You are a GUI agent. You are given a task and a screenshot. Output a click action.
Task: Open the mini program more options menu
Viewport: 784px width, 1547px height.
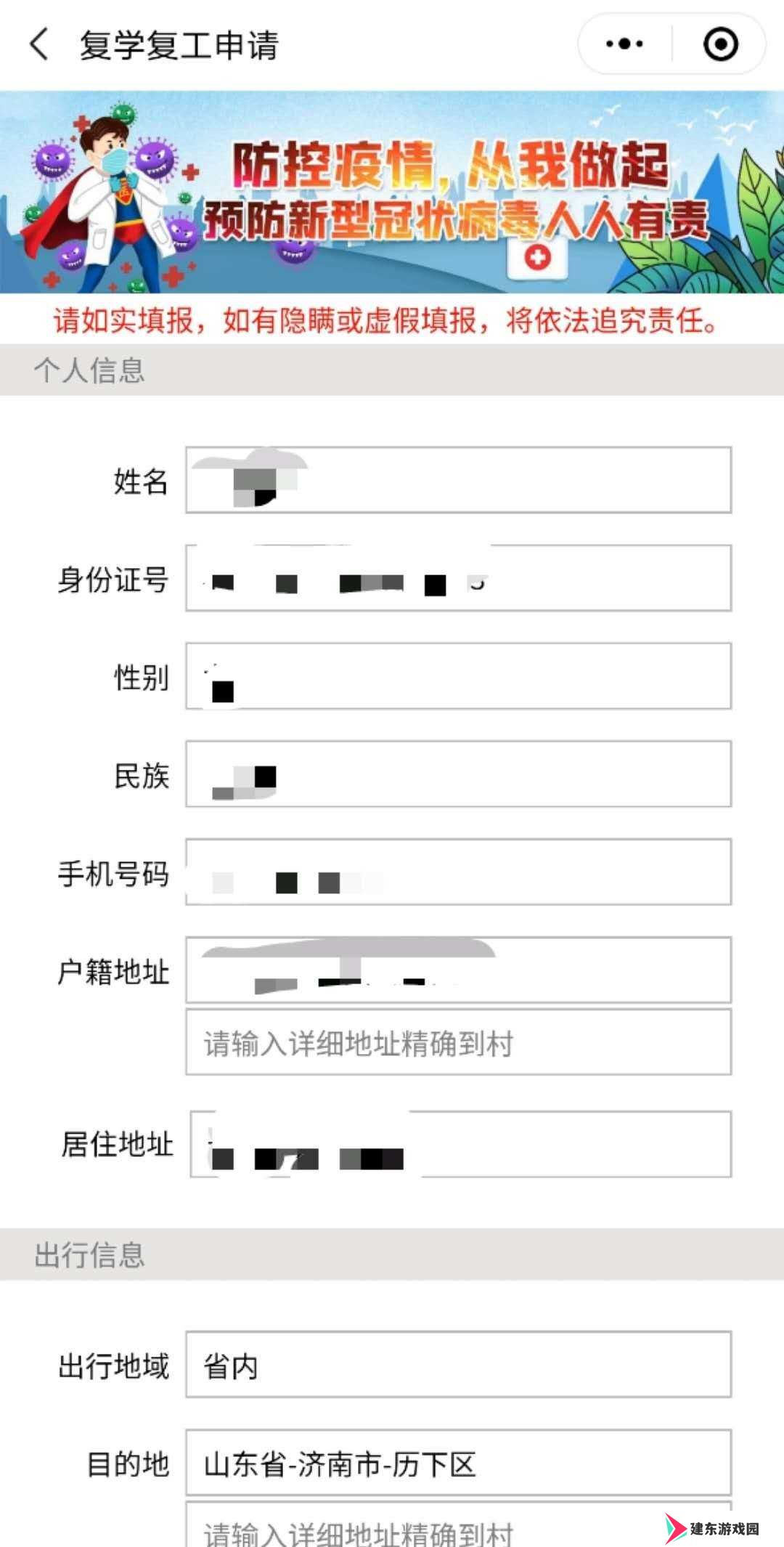point(624,44)
